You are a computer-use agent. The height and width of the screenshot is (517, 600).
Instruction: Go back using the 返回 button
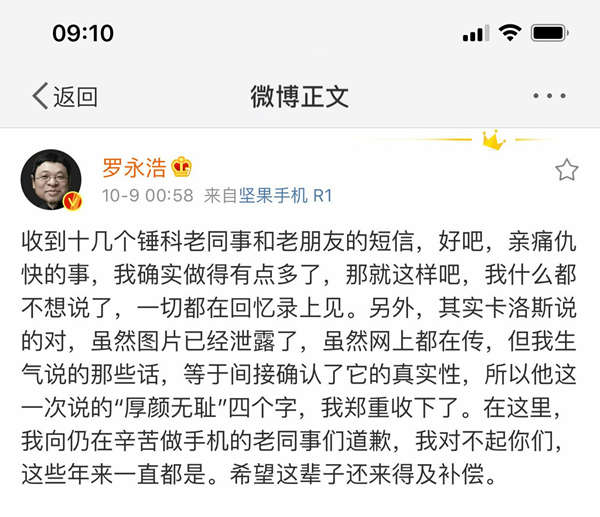click(65, 97)
